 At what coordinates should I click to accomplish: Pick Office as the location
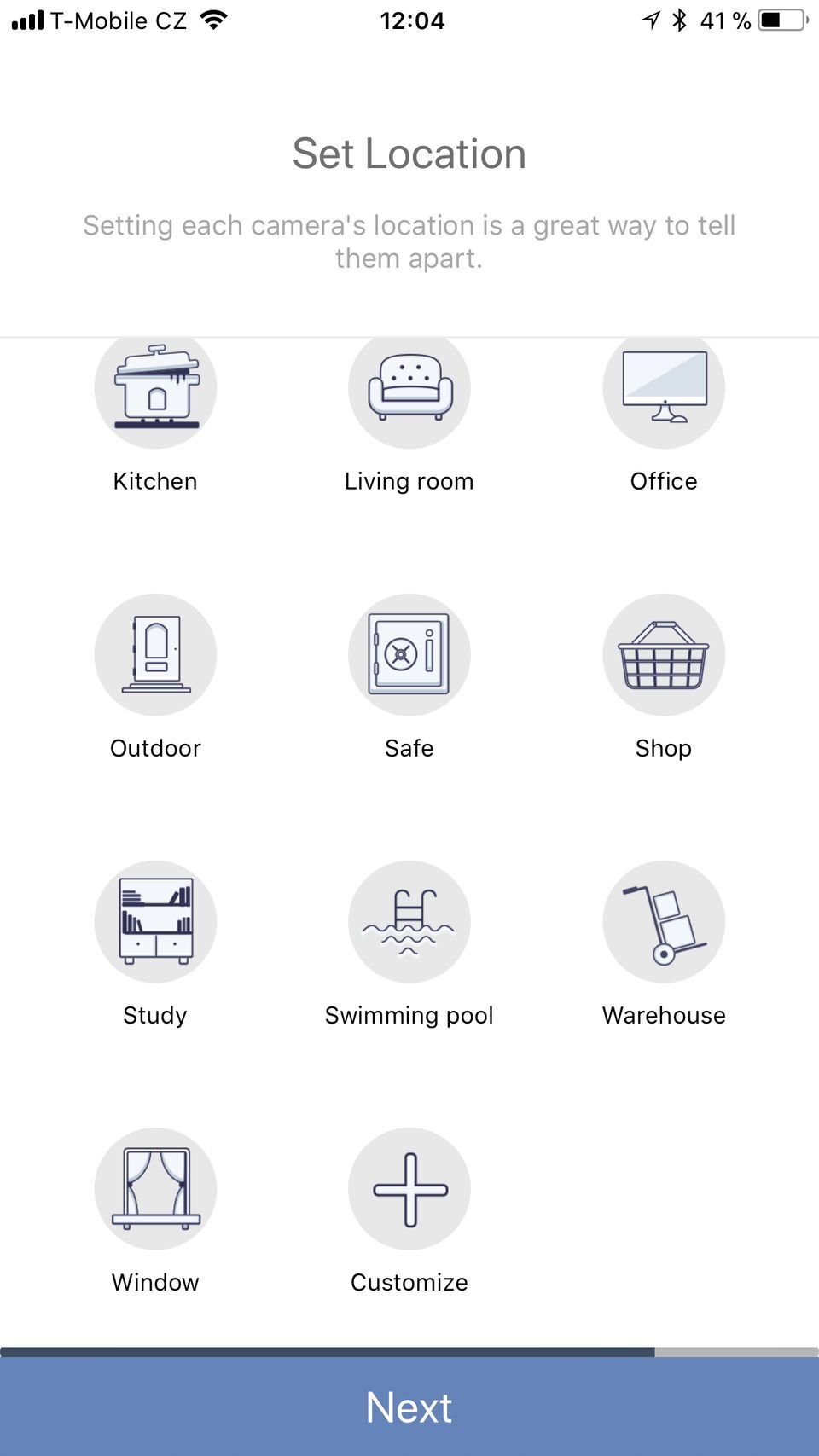[664, 392]
